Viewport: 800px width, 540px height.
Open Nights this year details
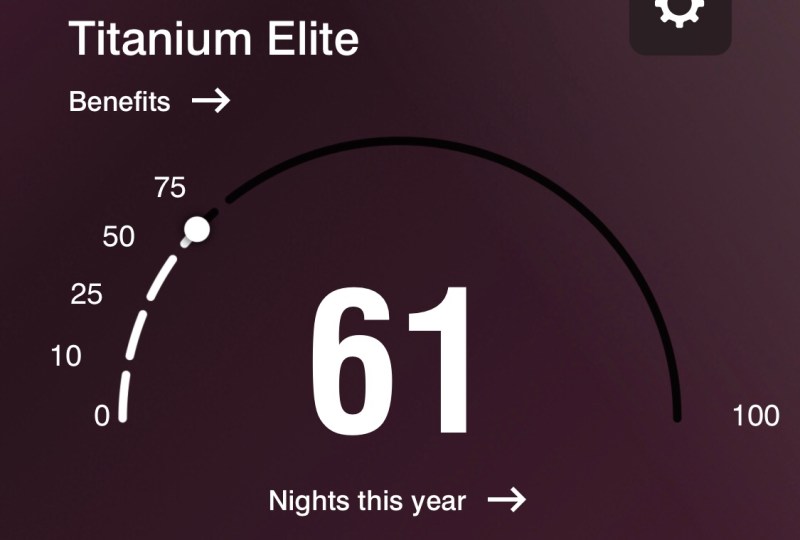click(397, 500)
